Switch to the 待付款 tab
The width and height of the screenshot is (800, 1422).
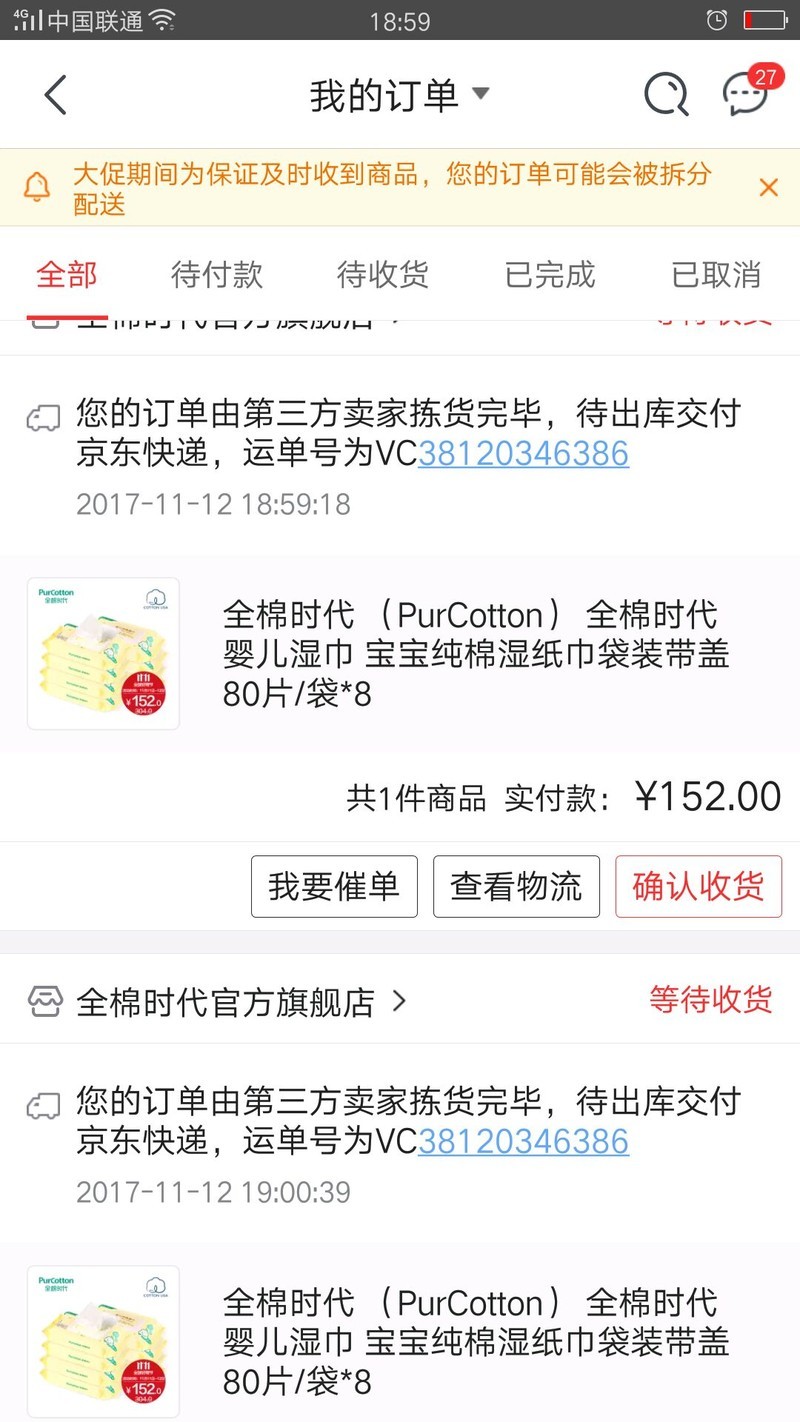click(217, 275)
